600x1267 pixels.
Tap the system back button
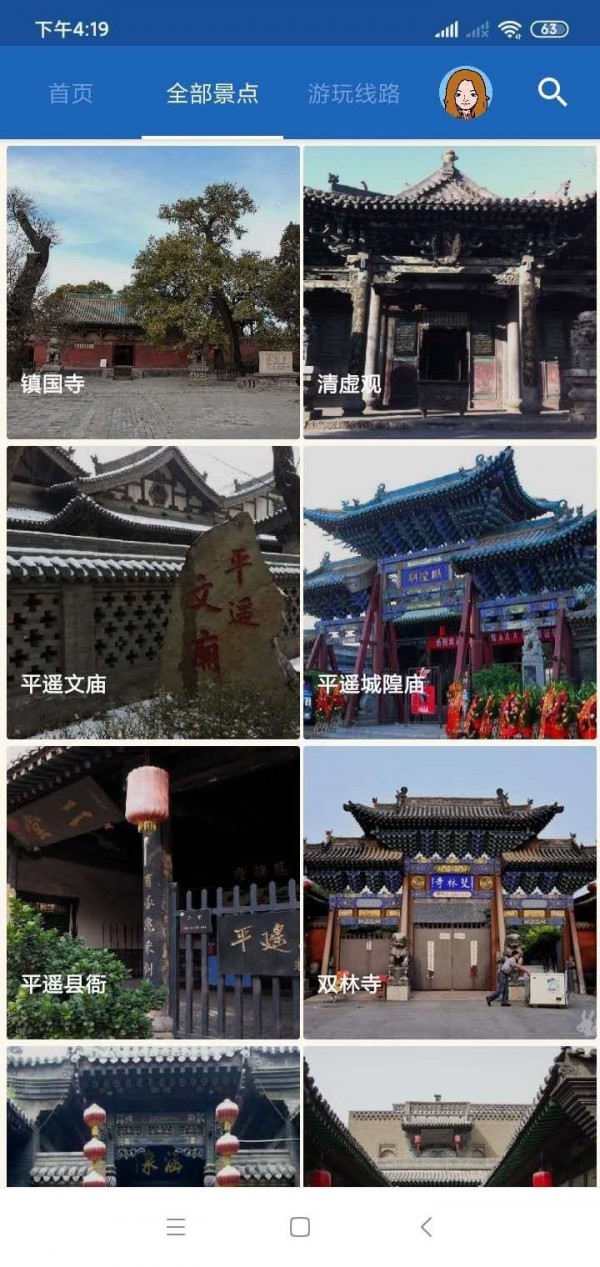point(426,1227)
